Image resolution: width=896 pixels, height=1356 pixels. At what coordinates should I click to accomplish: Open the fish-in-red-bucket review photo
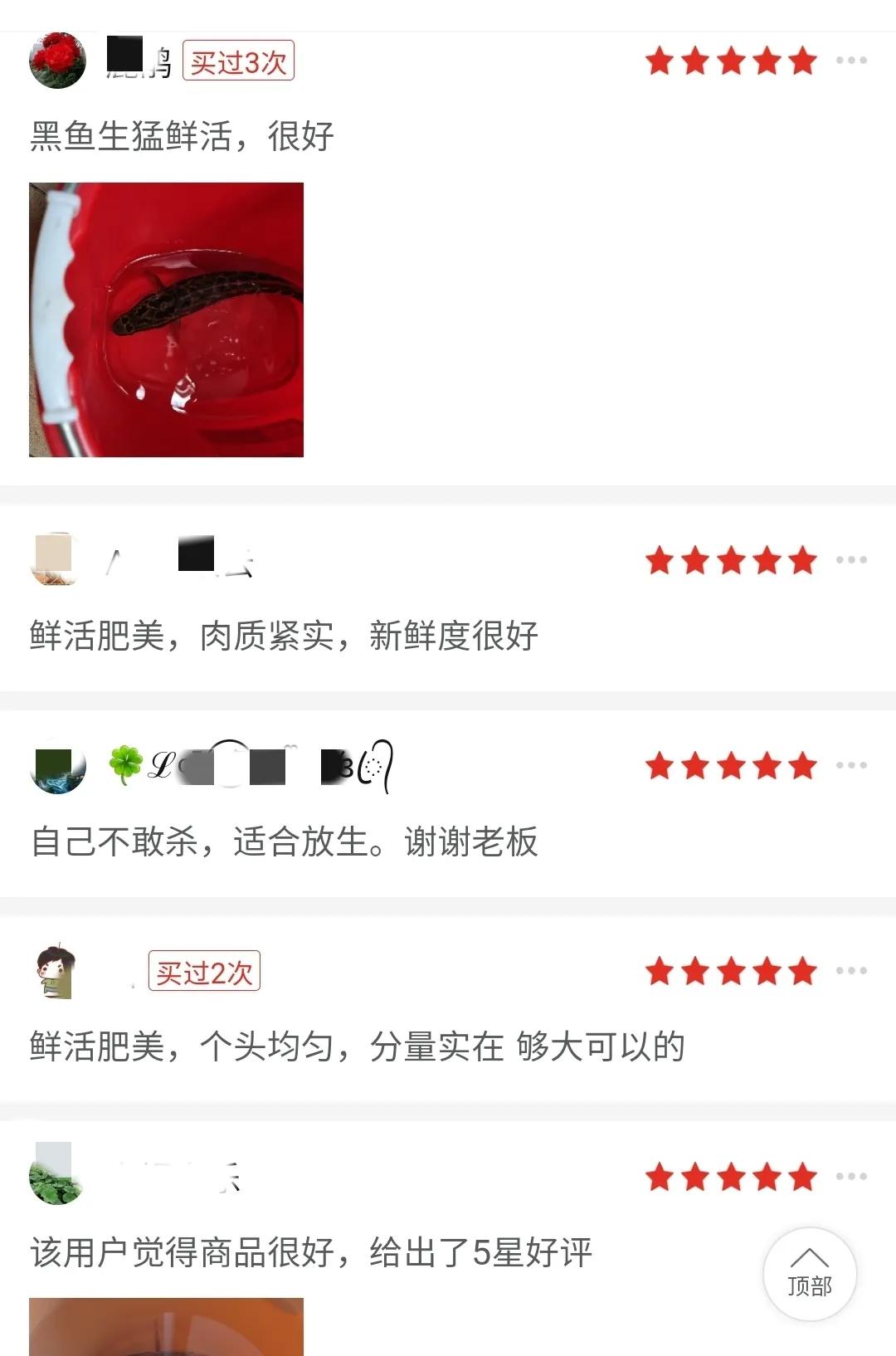(x=164, y=322)
